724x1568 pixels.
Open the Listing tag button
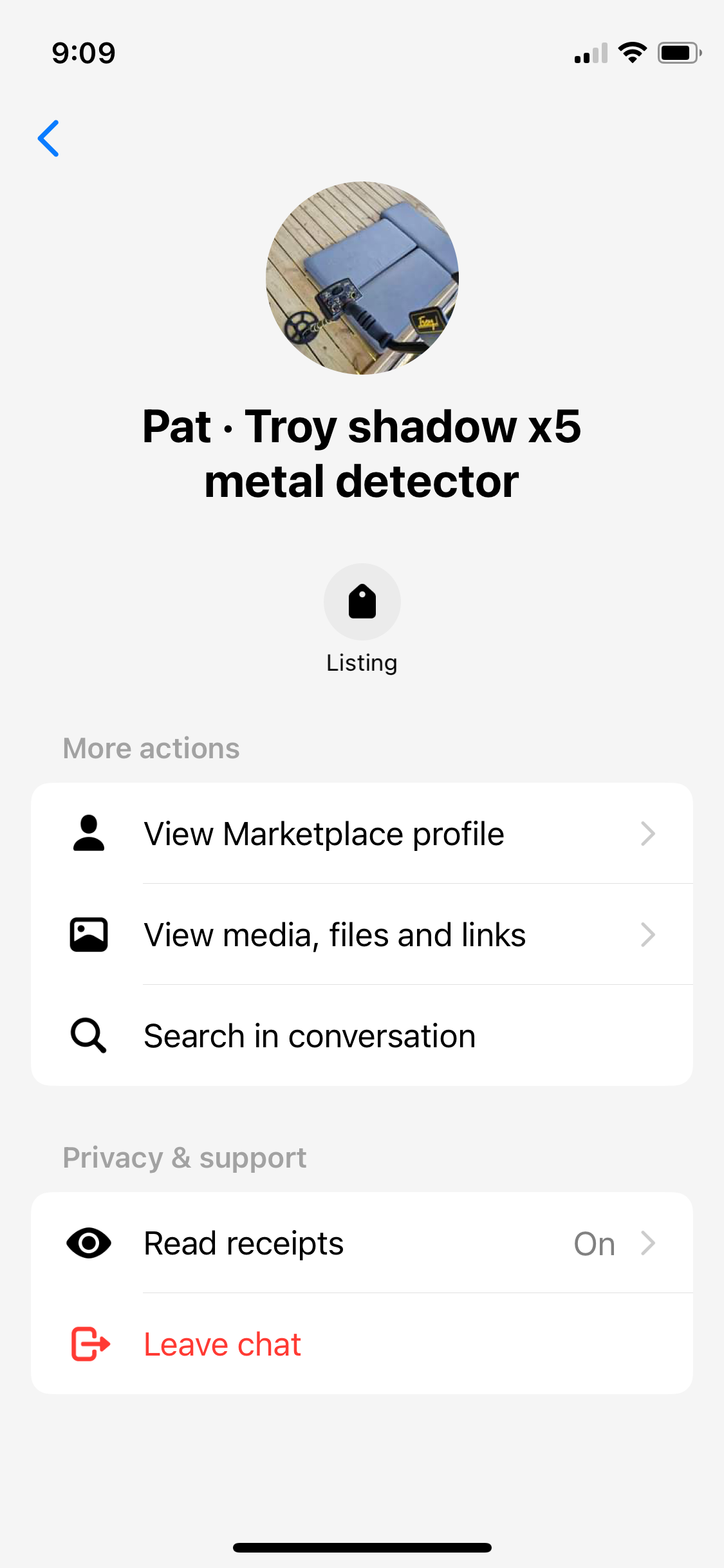click(362, 602)
